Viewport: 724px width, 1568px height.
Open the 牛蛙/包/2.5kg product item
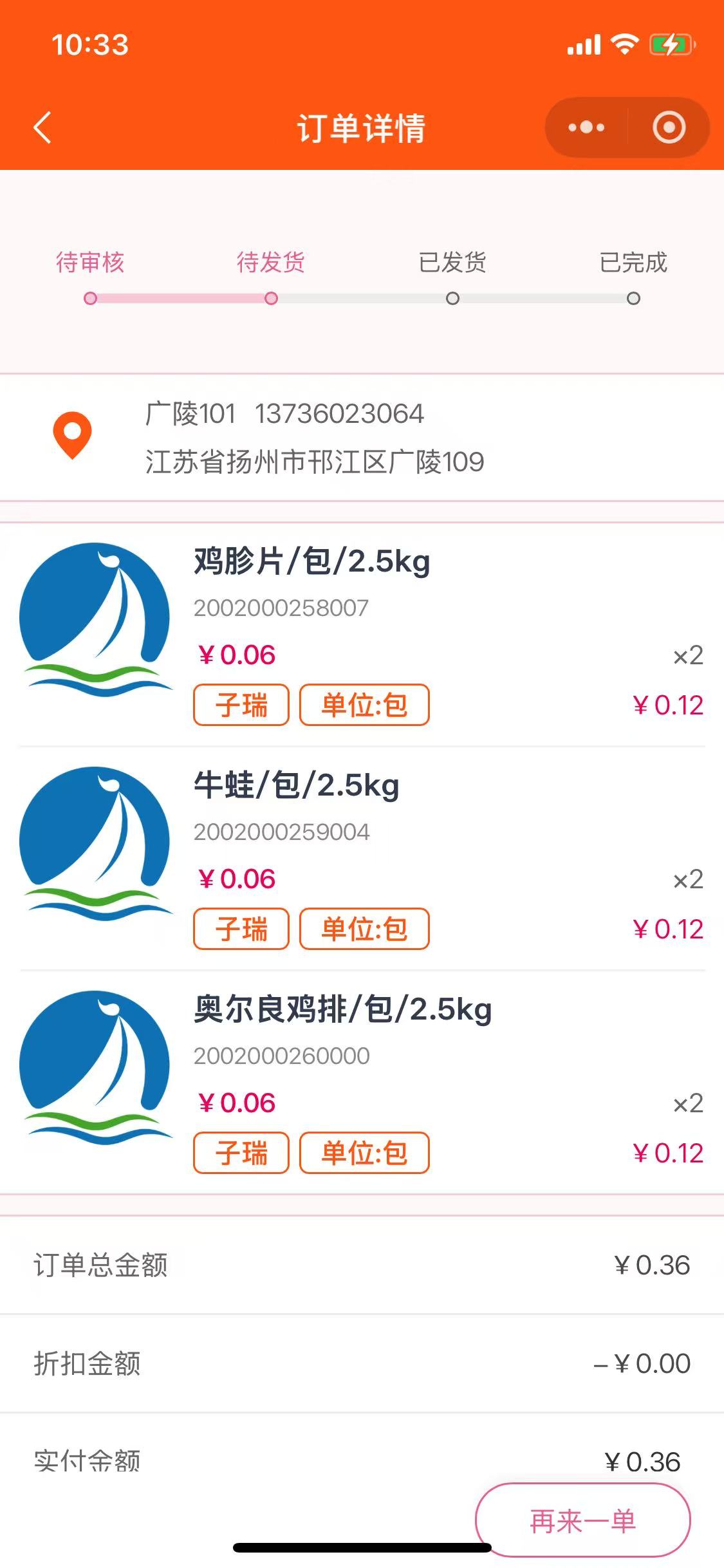(x=297, y=785)
